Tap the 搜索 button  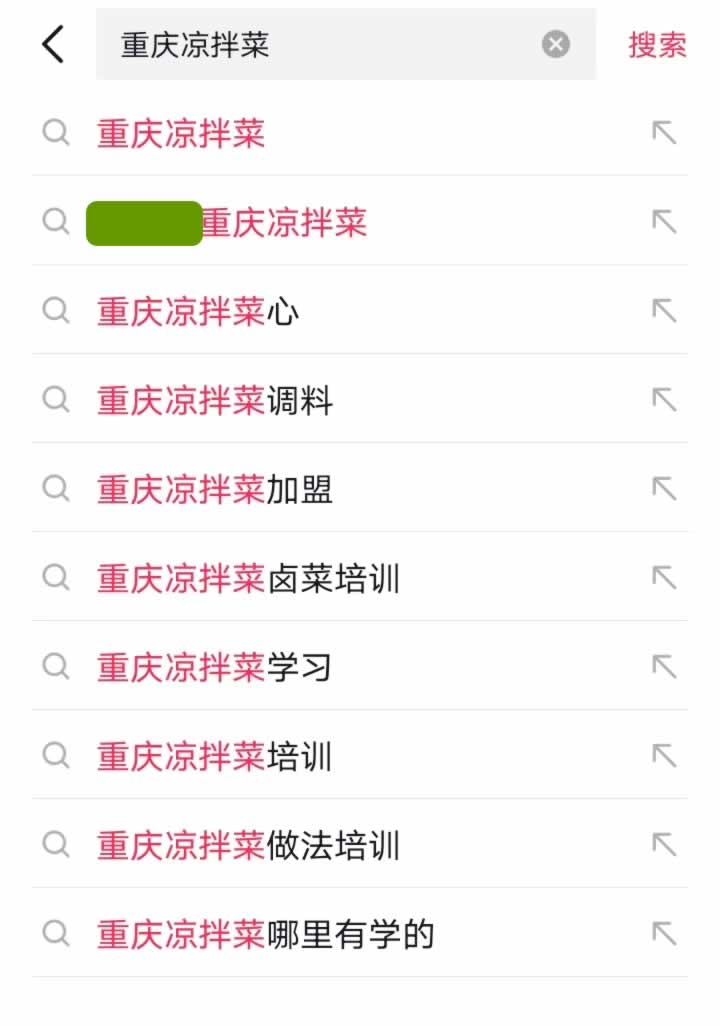[657, 45]
